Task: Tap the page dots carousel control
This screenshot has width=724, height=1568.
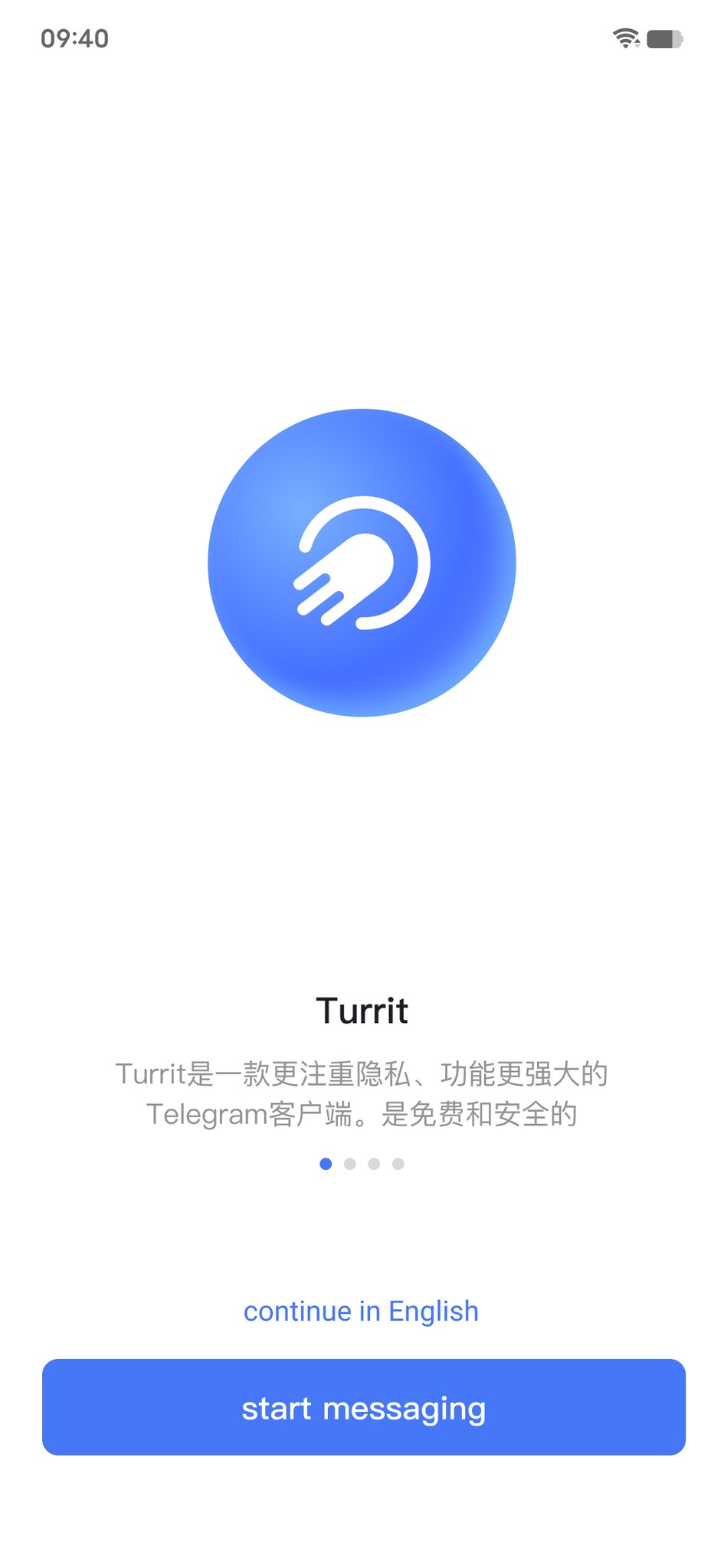Action: click(362, 1163)
